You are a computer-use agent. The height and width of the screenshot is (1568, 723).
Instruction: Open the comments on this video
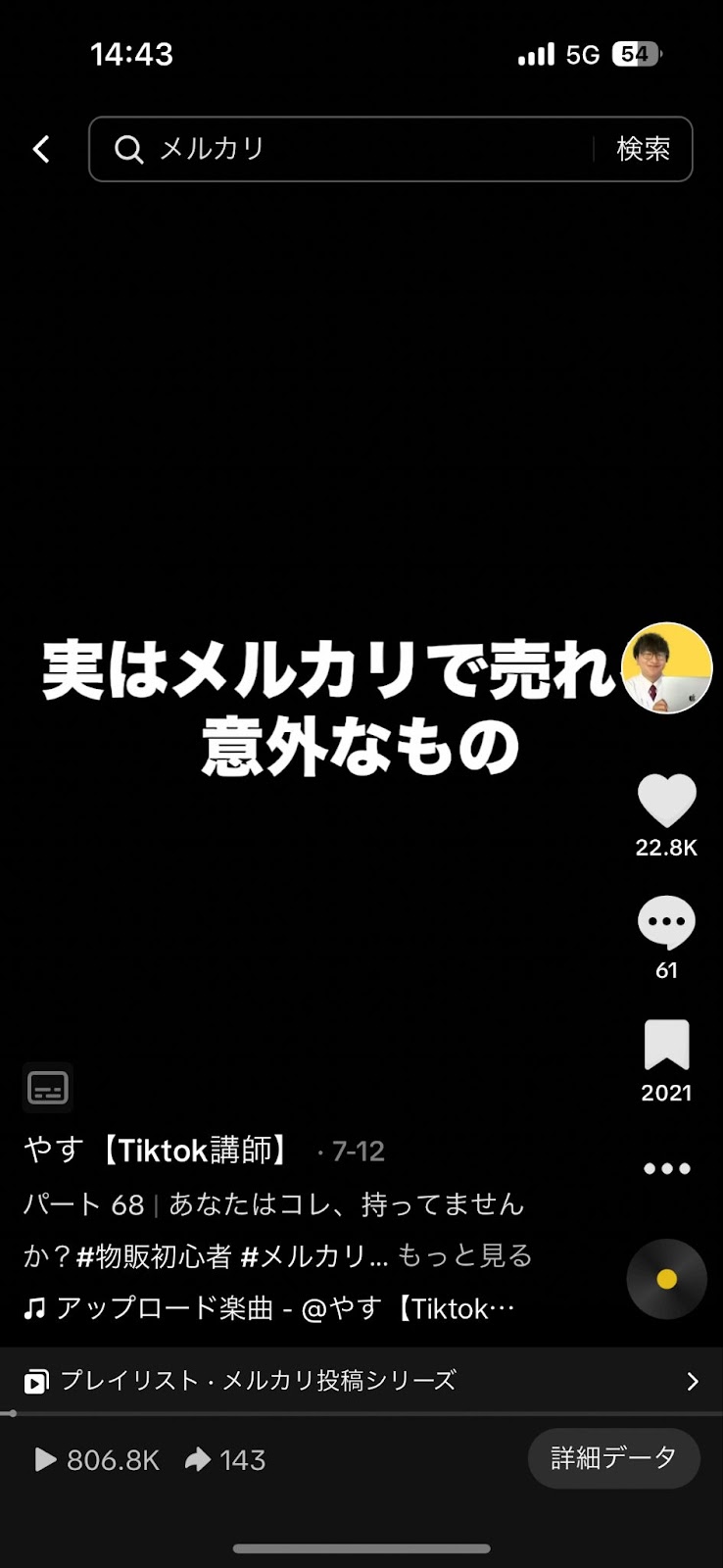666,923
